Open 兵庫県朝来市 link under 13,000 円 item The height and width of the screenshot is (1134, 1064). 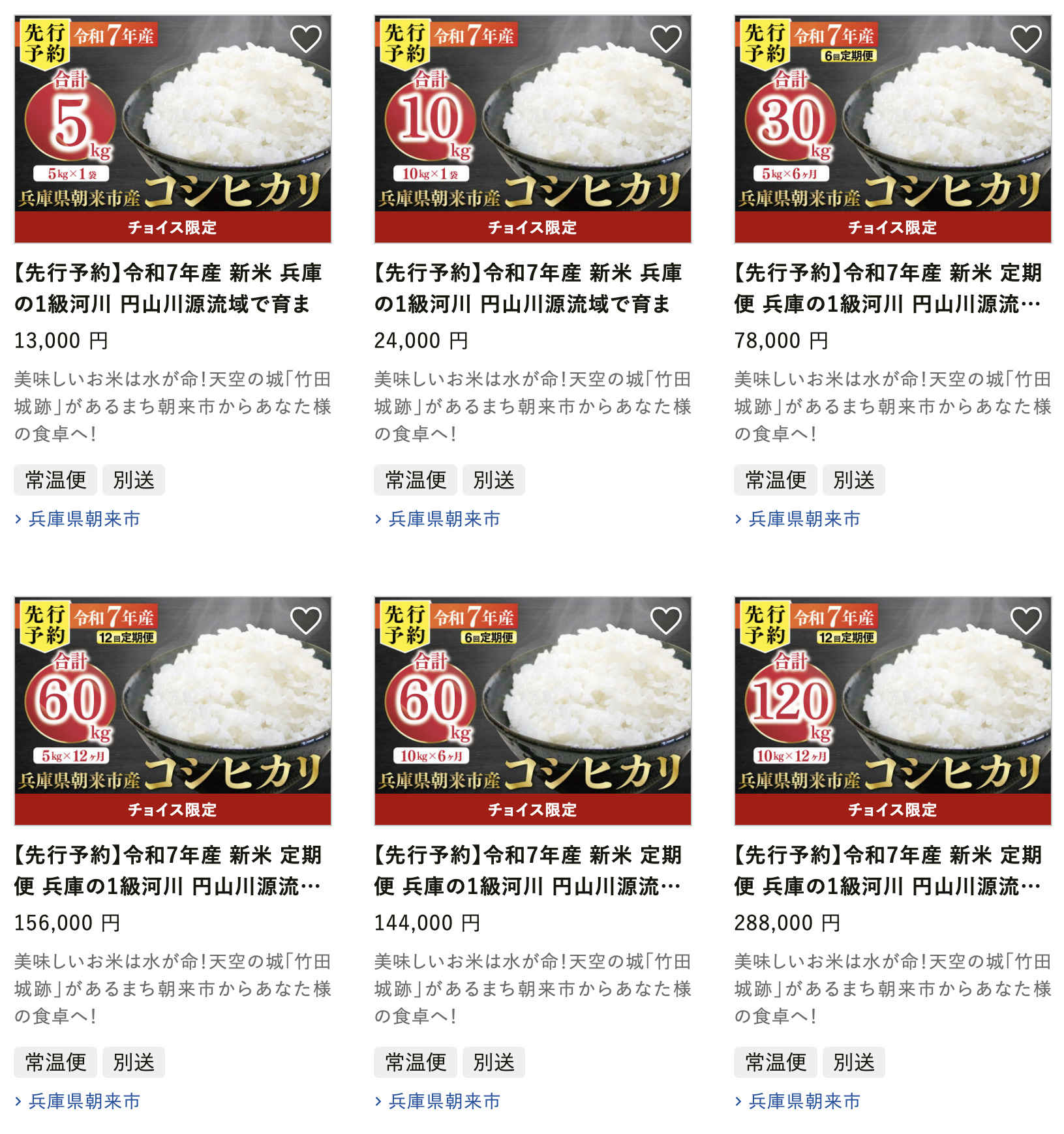(84, 519)
